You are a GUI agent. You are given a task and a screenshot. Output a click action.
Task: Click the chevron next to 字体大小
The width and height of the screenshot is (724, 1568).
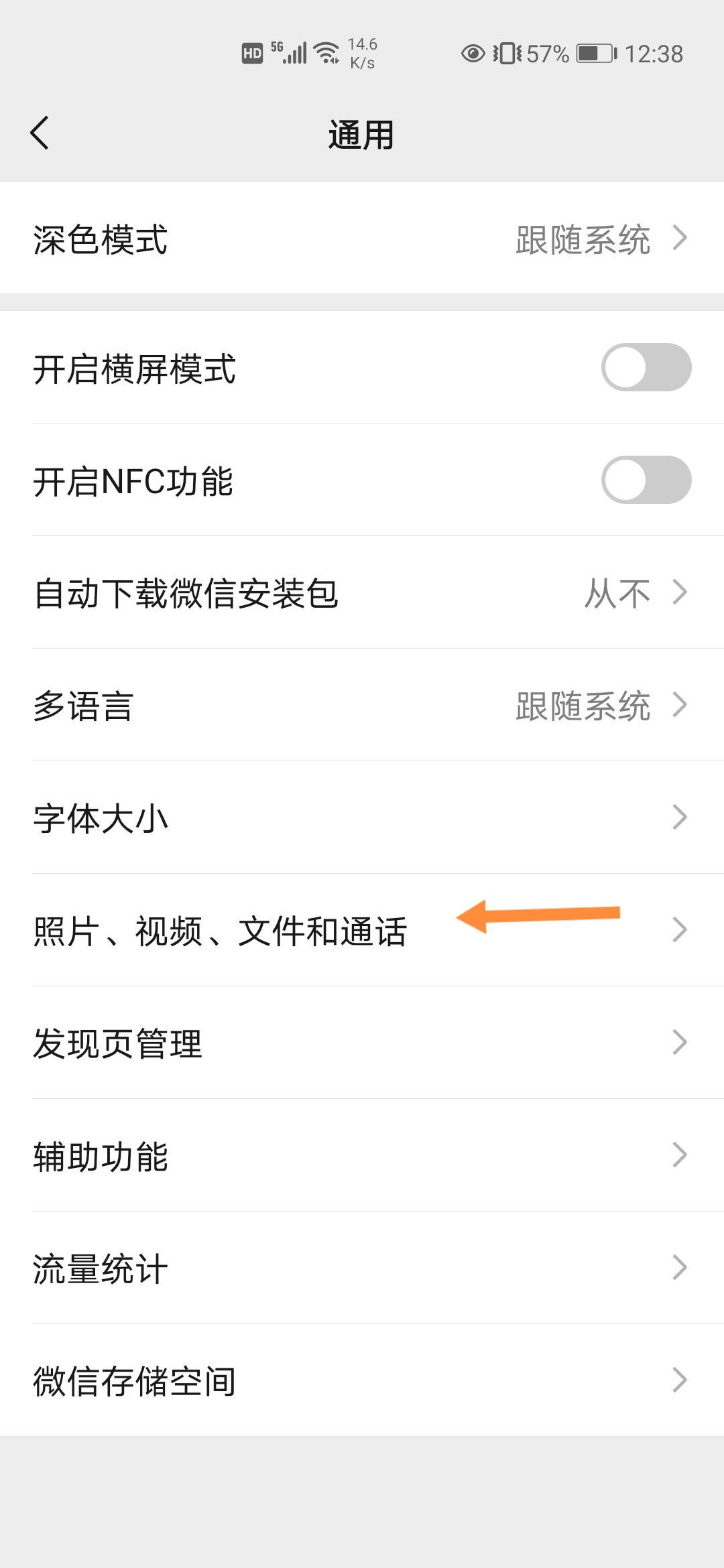[x=681, y=817]
